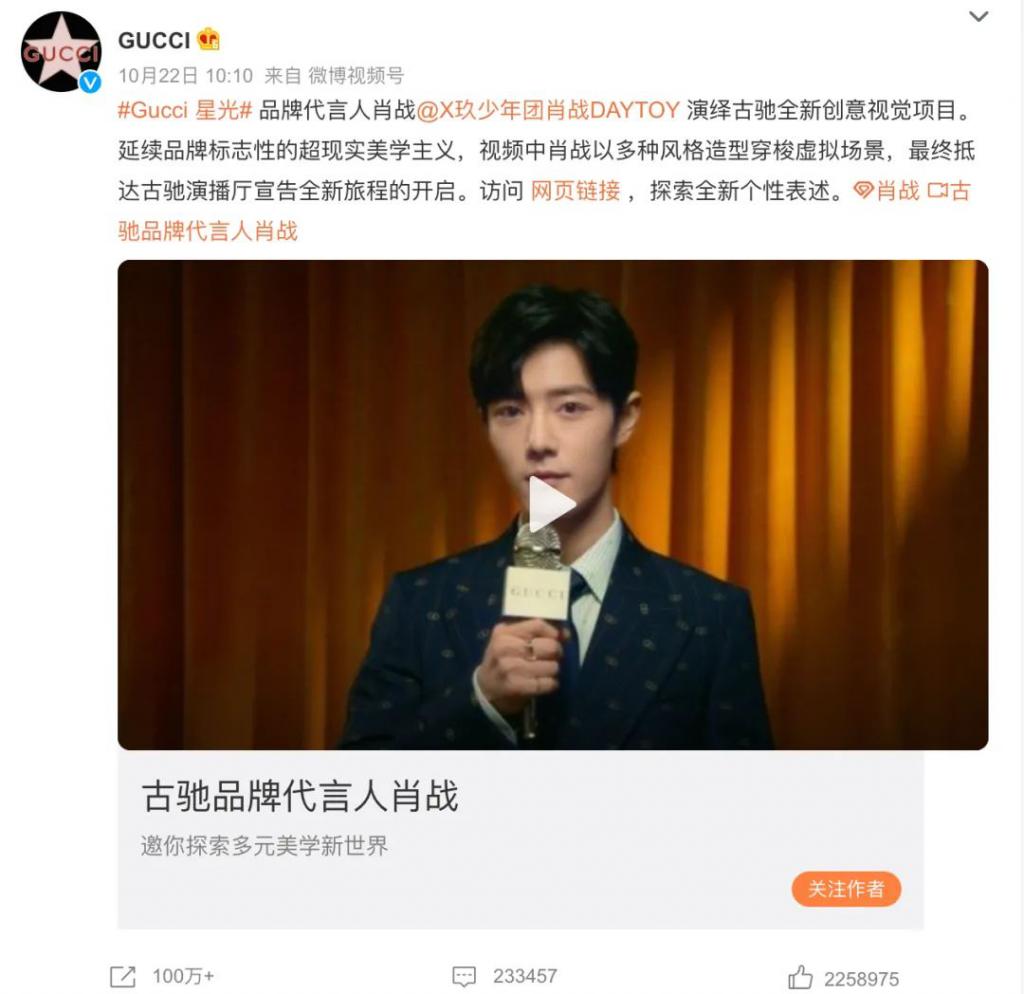Tap the 关注作者 follow button
The image size is (1024, 994).
(846, 888)
